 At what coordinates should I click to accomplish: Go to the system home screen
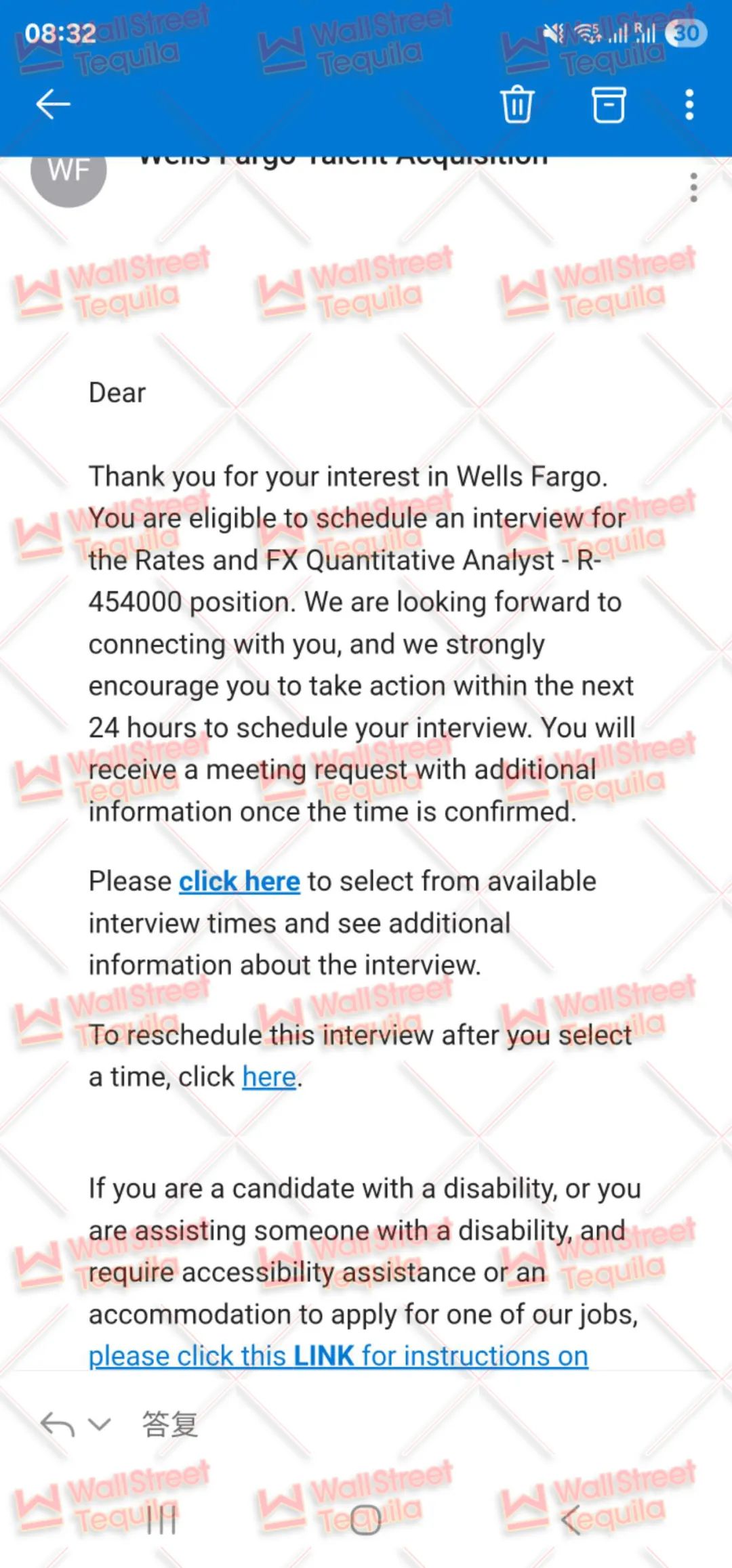point(366,1519)
